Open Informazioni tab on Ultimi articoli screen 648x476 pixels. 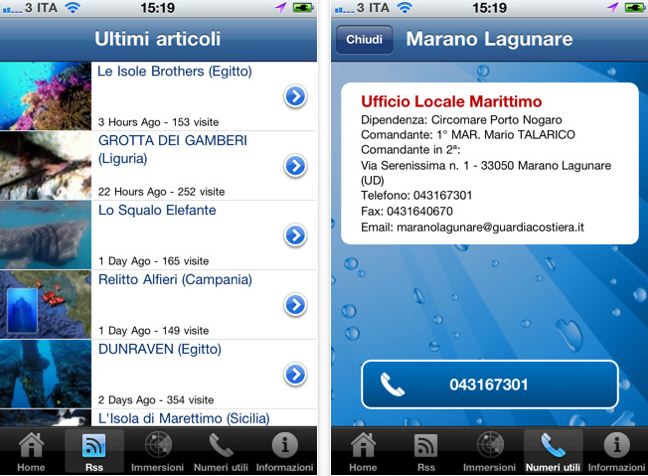[284, 451]
